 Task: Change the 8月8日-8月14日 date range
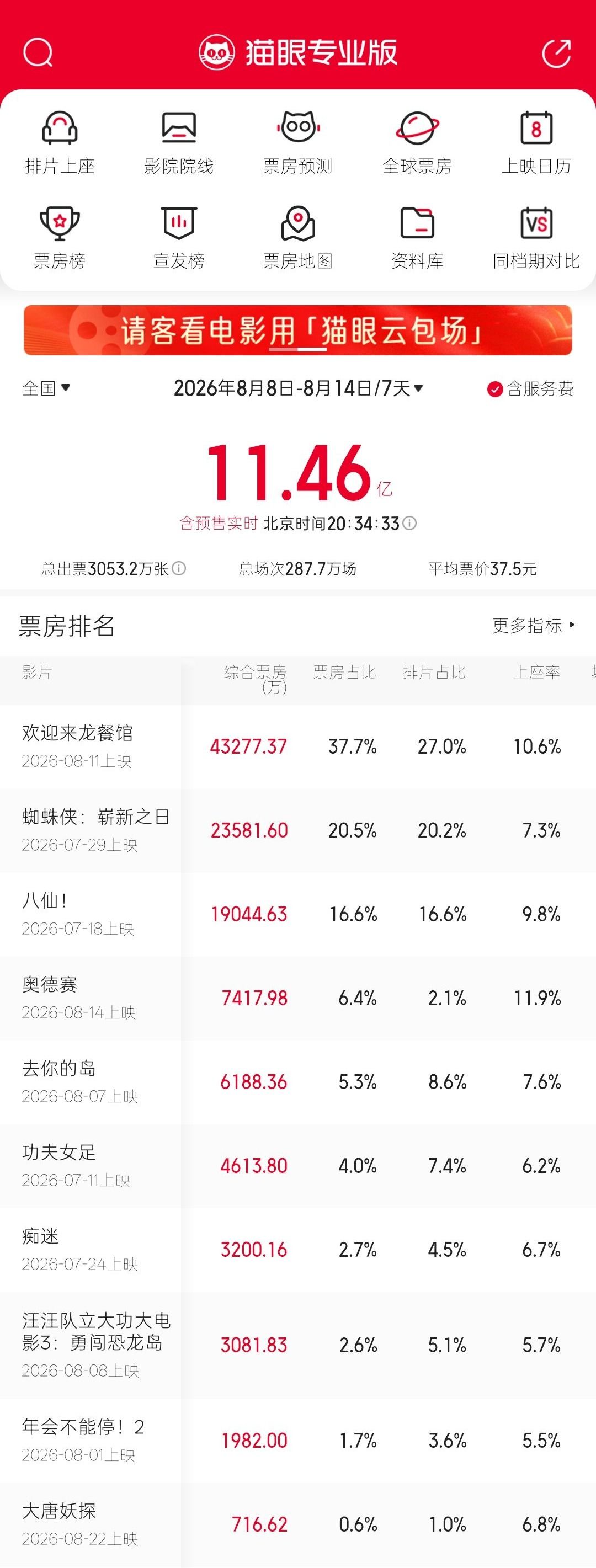tap(299, 388)
